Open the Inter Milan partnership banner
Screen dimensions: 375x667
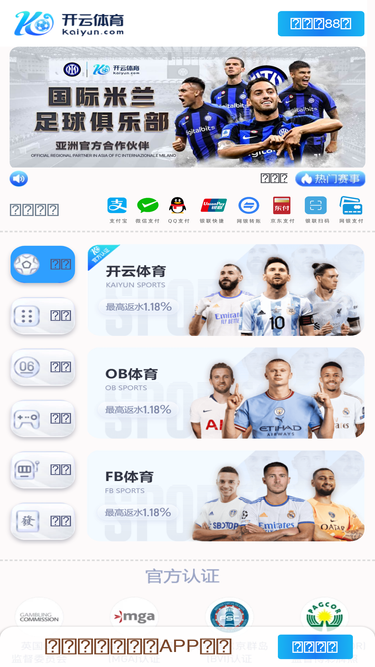(188, 107)
